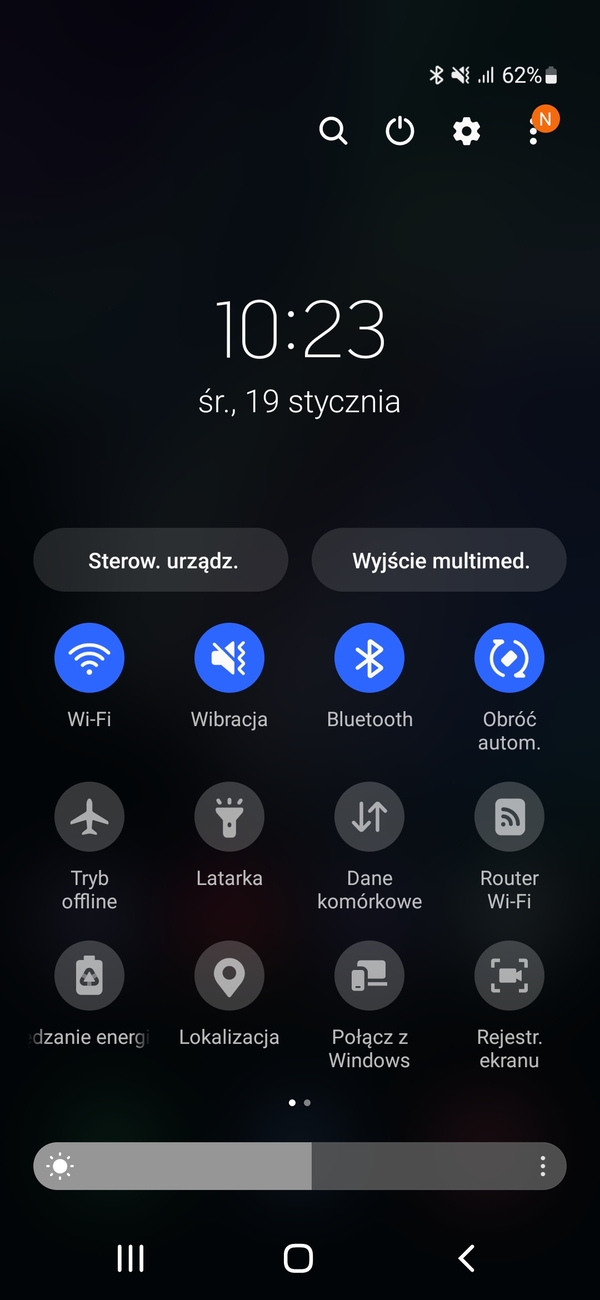This screenshot has height=1300, width=600.
Task: Turn on Lokalizacja
Action: click(x=229, y=976)
